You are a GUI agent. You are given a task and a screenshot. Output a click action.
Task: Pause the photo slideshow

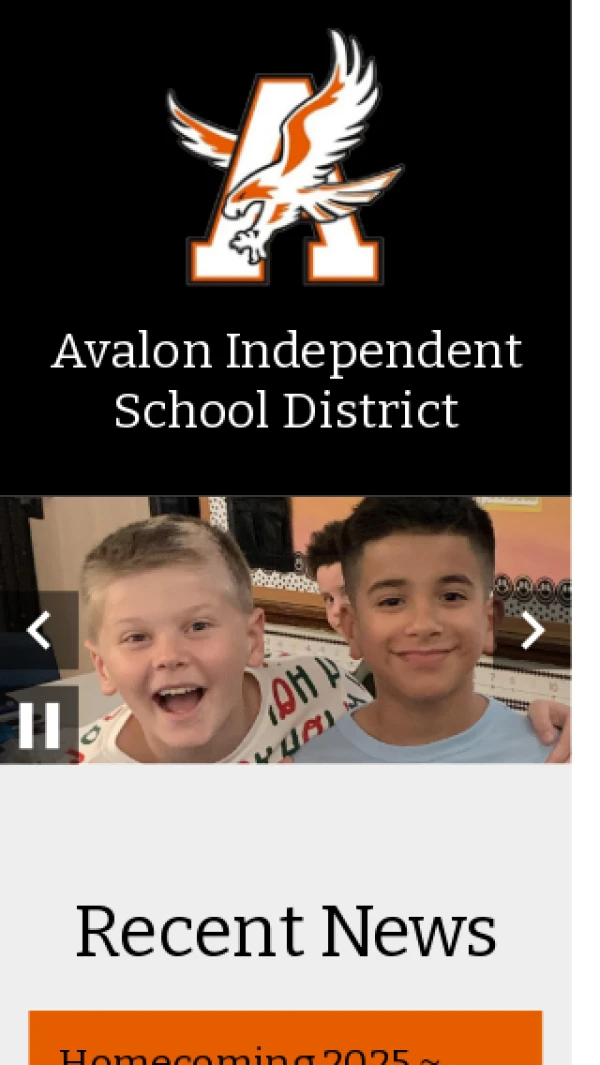coord(39,725)
